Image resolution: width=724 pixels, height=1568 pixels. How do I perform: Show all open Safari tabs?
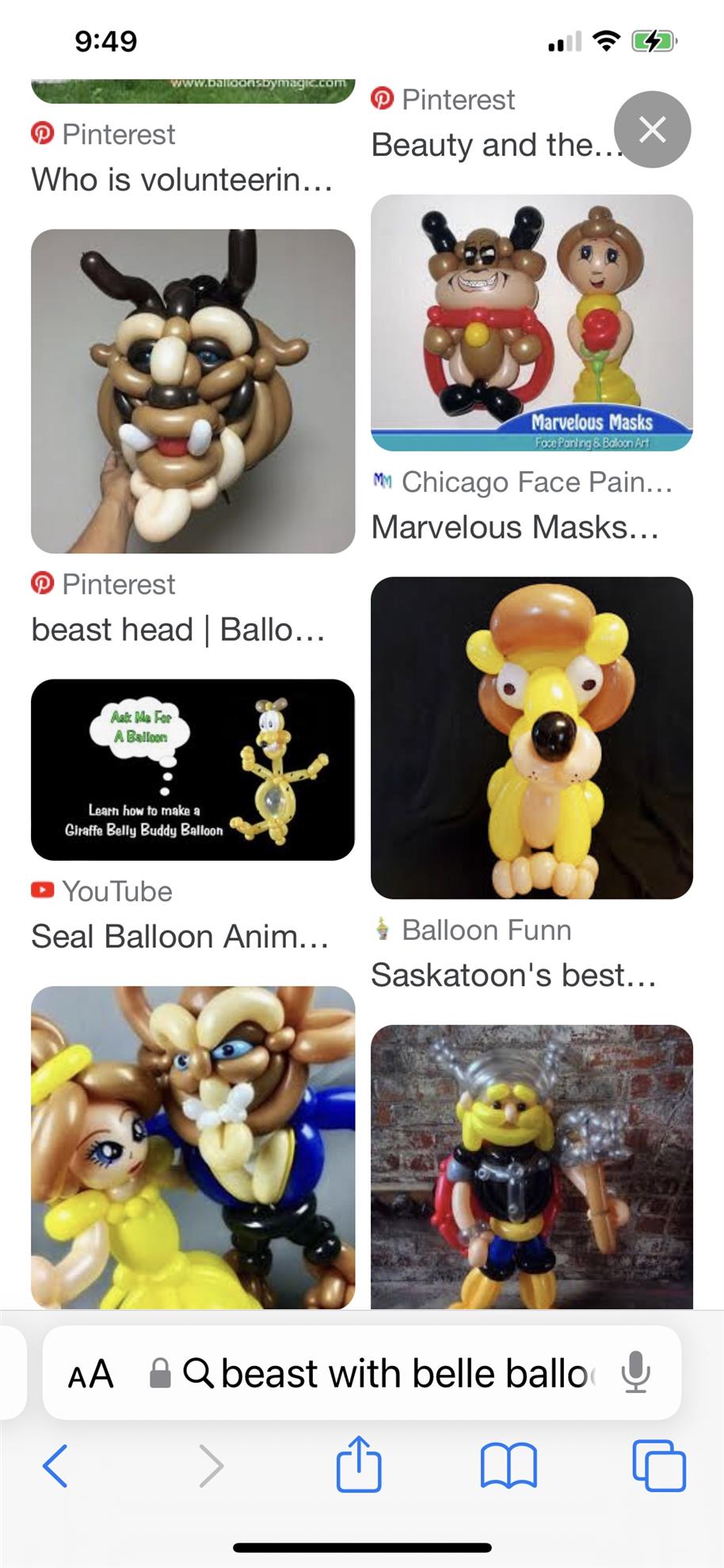(658, 1466)
